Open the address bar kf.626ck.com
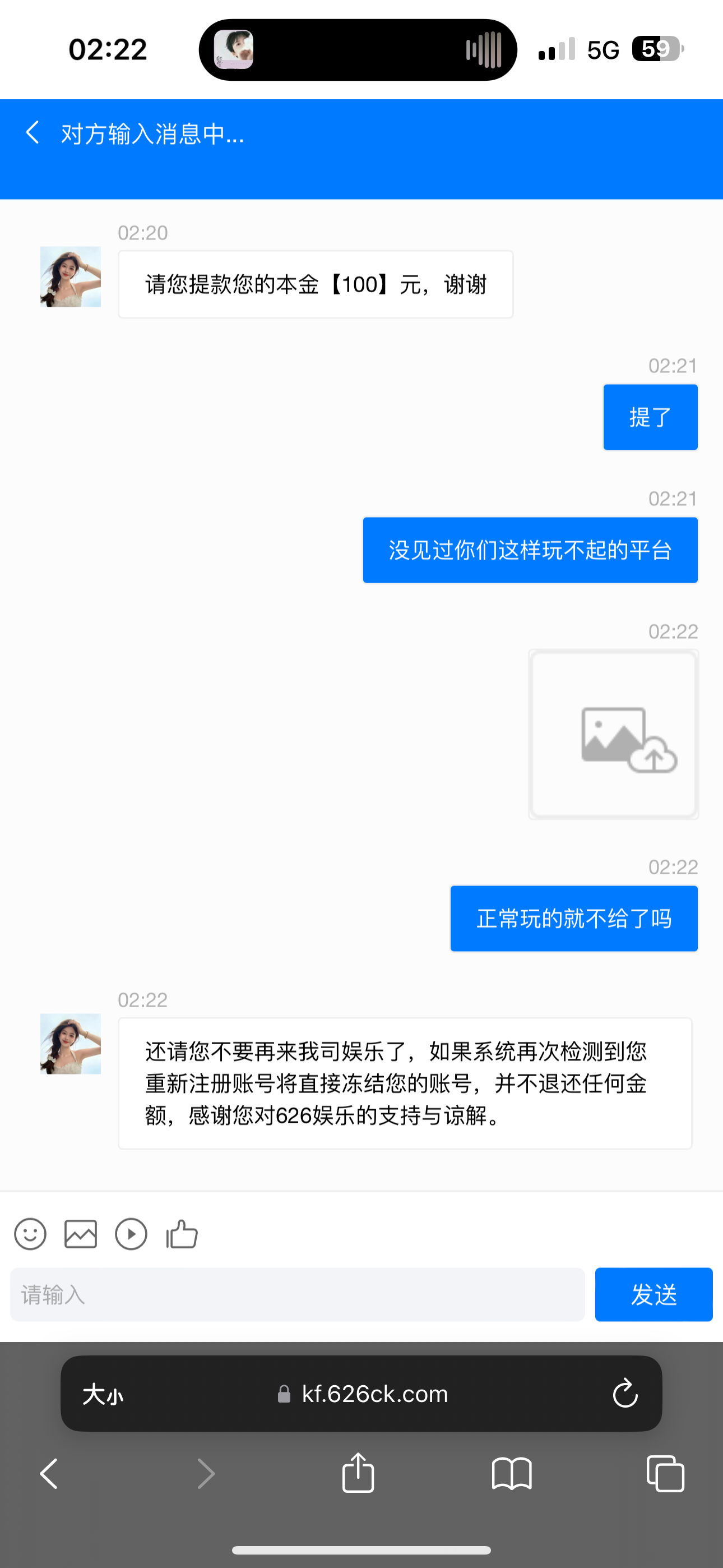This screenshot has width=723, height=1568. [375, 1394]
